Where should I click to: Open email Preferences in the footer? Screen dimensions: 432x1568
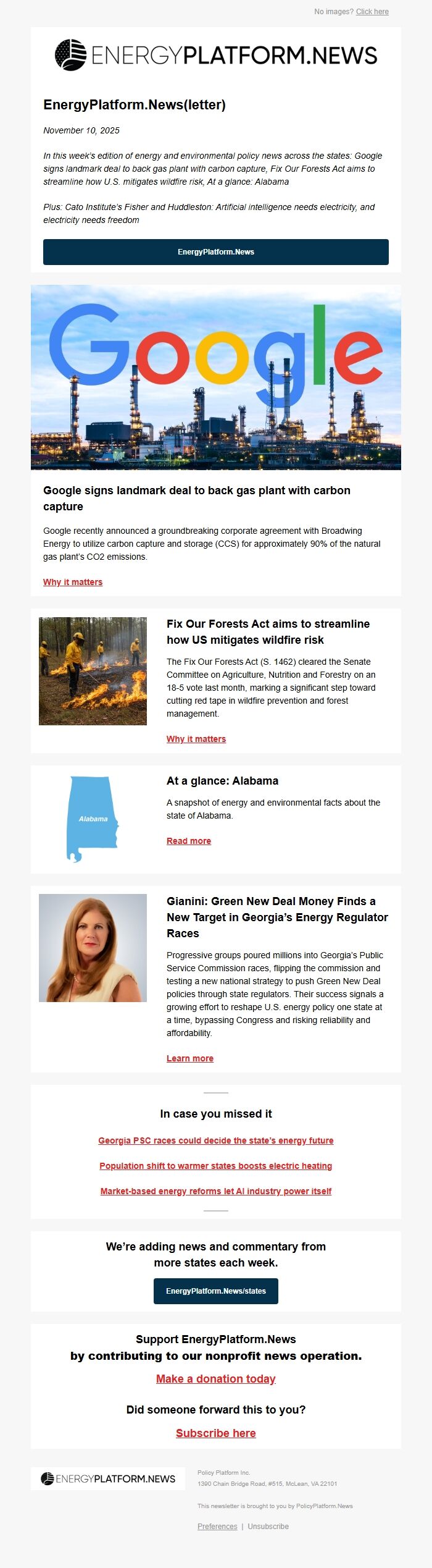point(217,1527)
